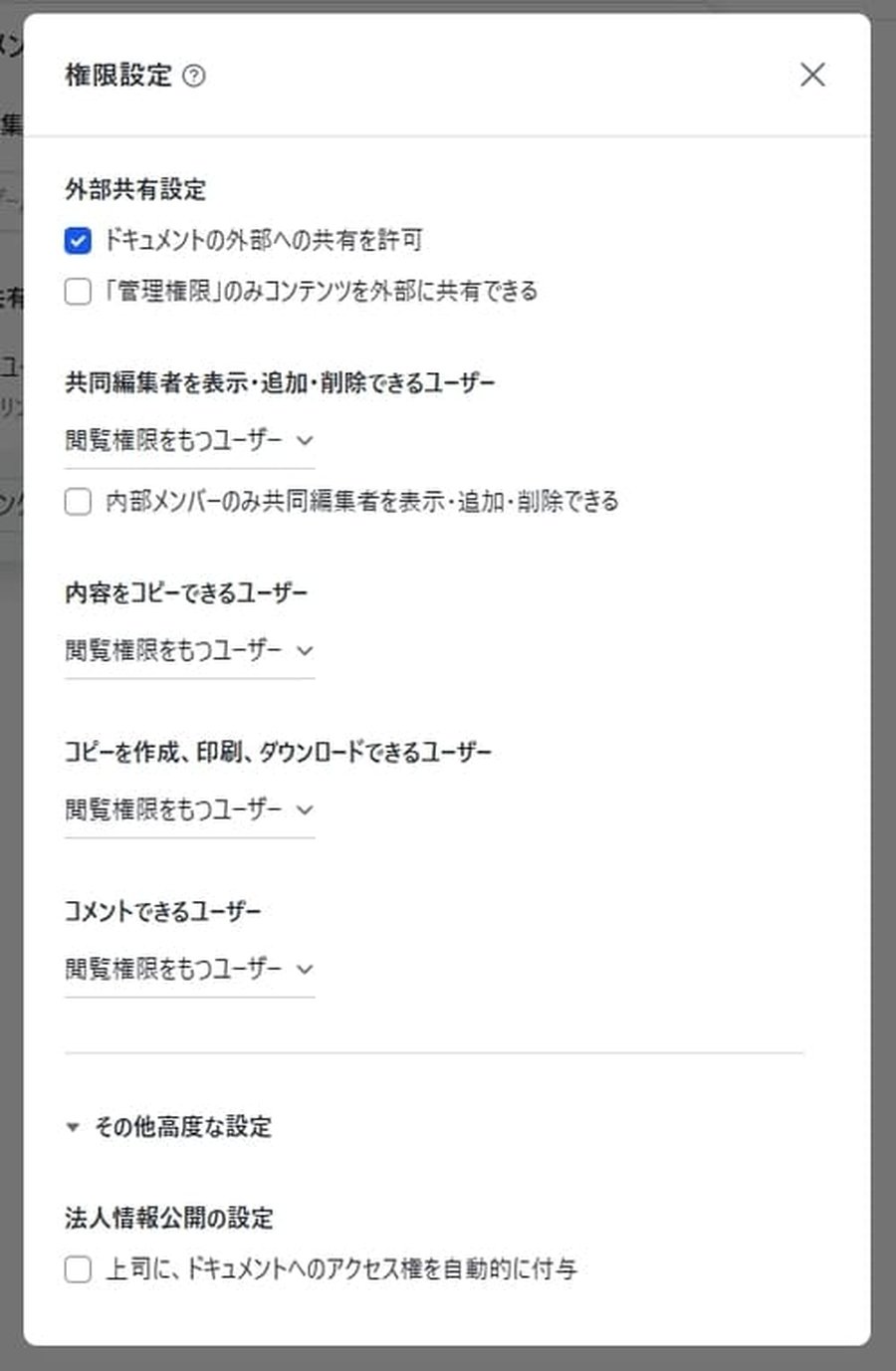Click the blue checkmark icon for external sharing
This screenshot has width=896, height=1371.
coord(77,239)
